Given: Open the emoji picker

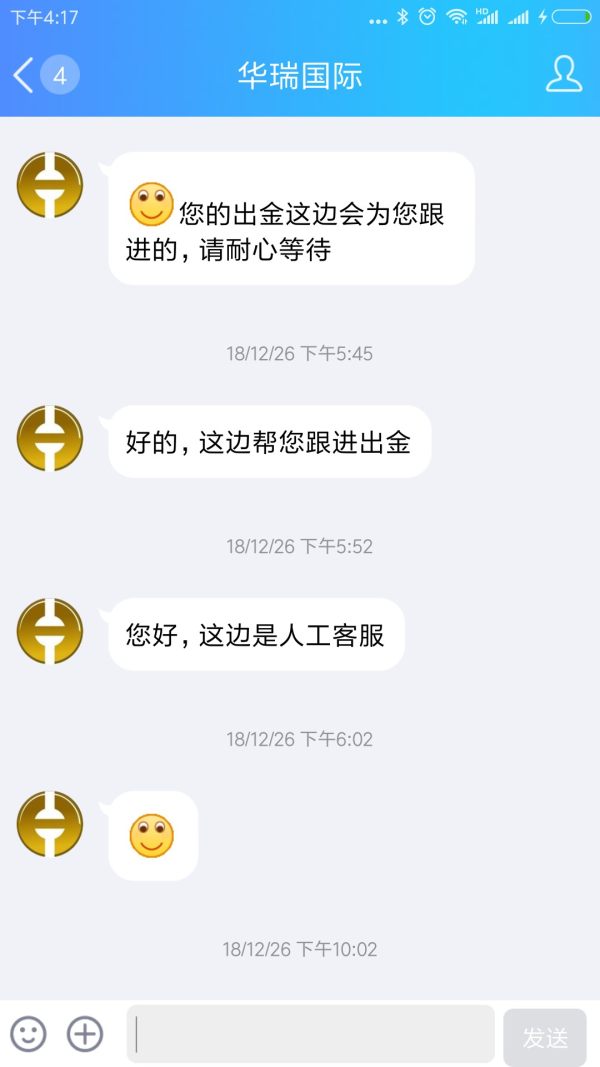Looking at the screenshot, I should coord(28,1034).
